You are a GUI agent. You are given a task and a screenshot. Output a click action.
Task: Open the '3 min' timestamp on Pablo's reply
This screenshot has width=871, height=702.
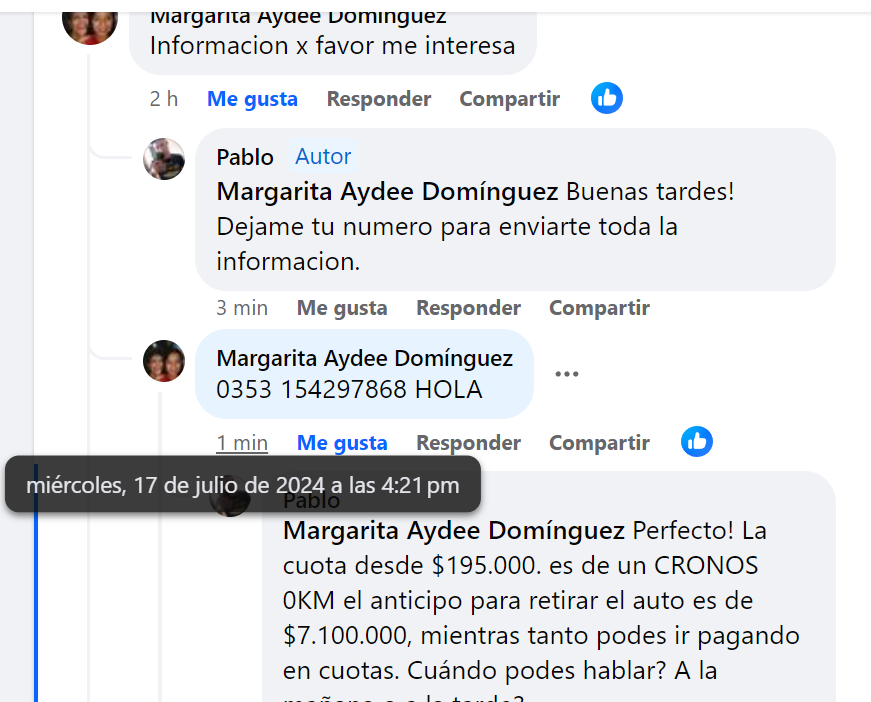242,308
